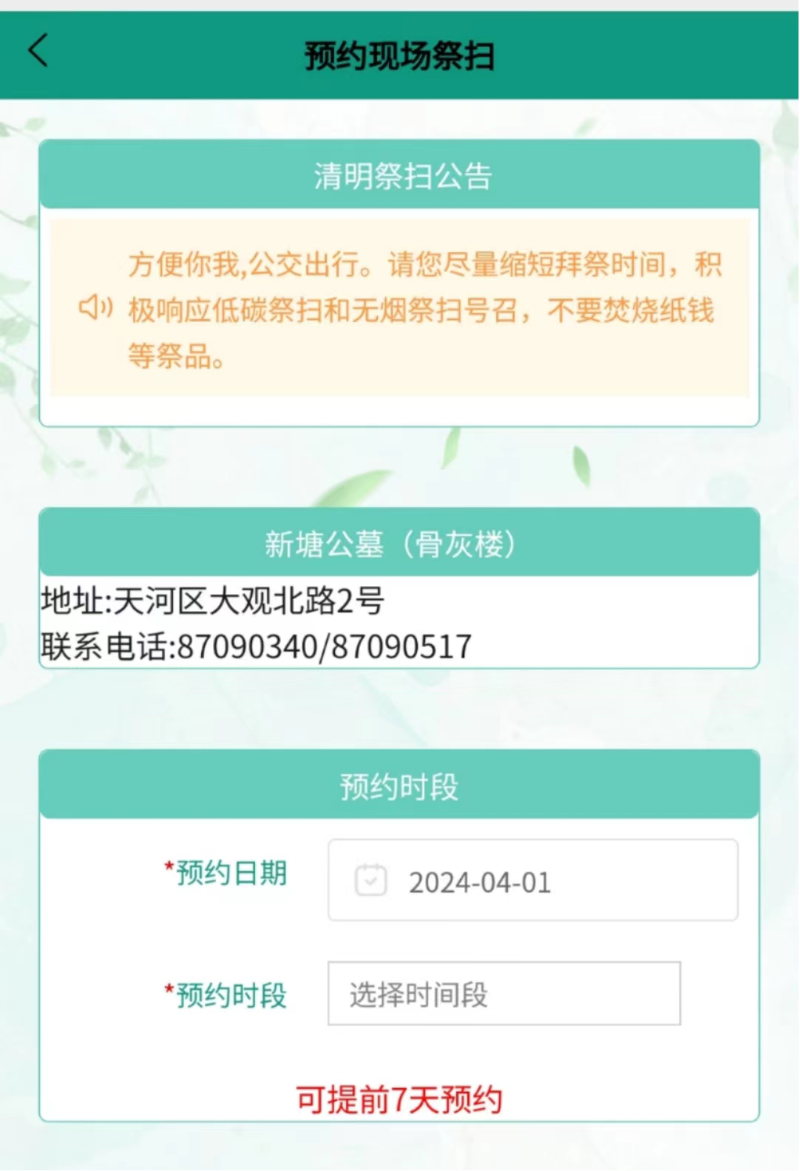Image resolution: width=800 pixels, height=1171 pixels.
Task: Tap the 清明祭扫公告 header banner
Action: coord(398,175)
